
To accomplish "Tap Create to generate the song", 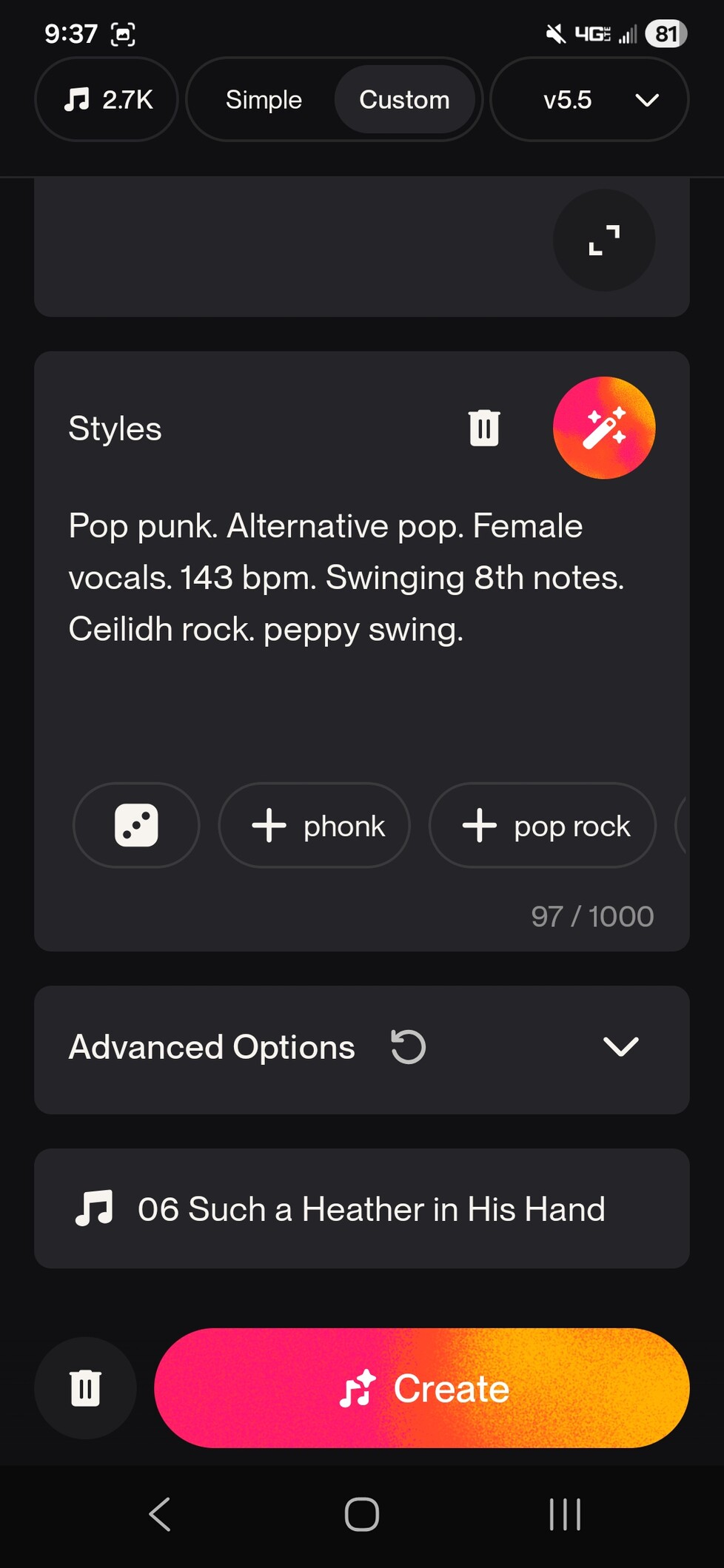I will pyautogui.click(x=422, y=1388).
